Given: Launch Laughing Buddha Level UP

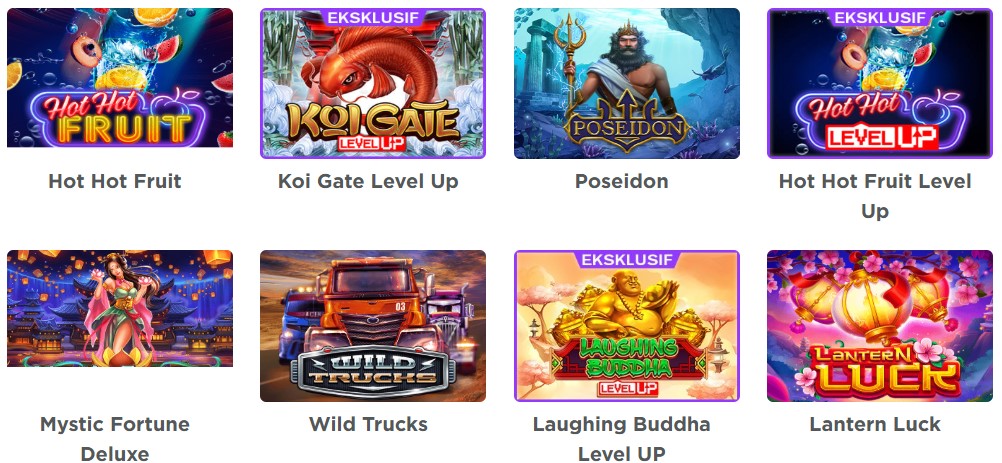Looking at the screenshot, I should tap(627, 326).
